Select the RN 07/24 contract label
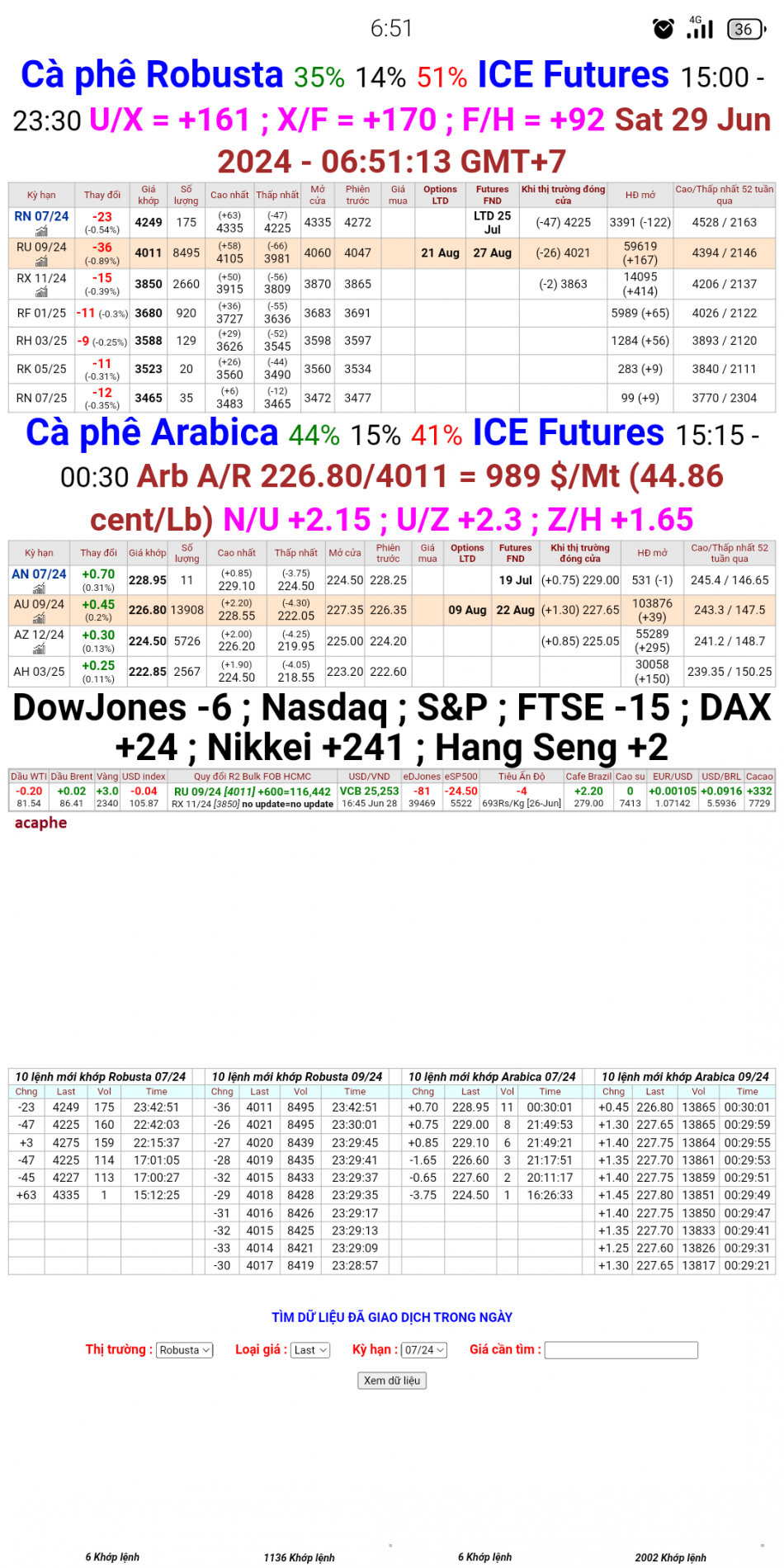 pos(40,217)
